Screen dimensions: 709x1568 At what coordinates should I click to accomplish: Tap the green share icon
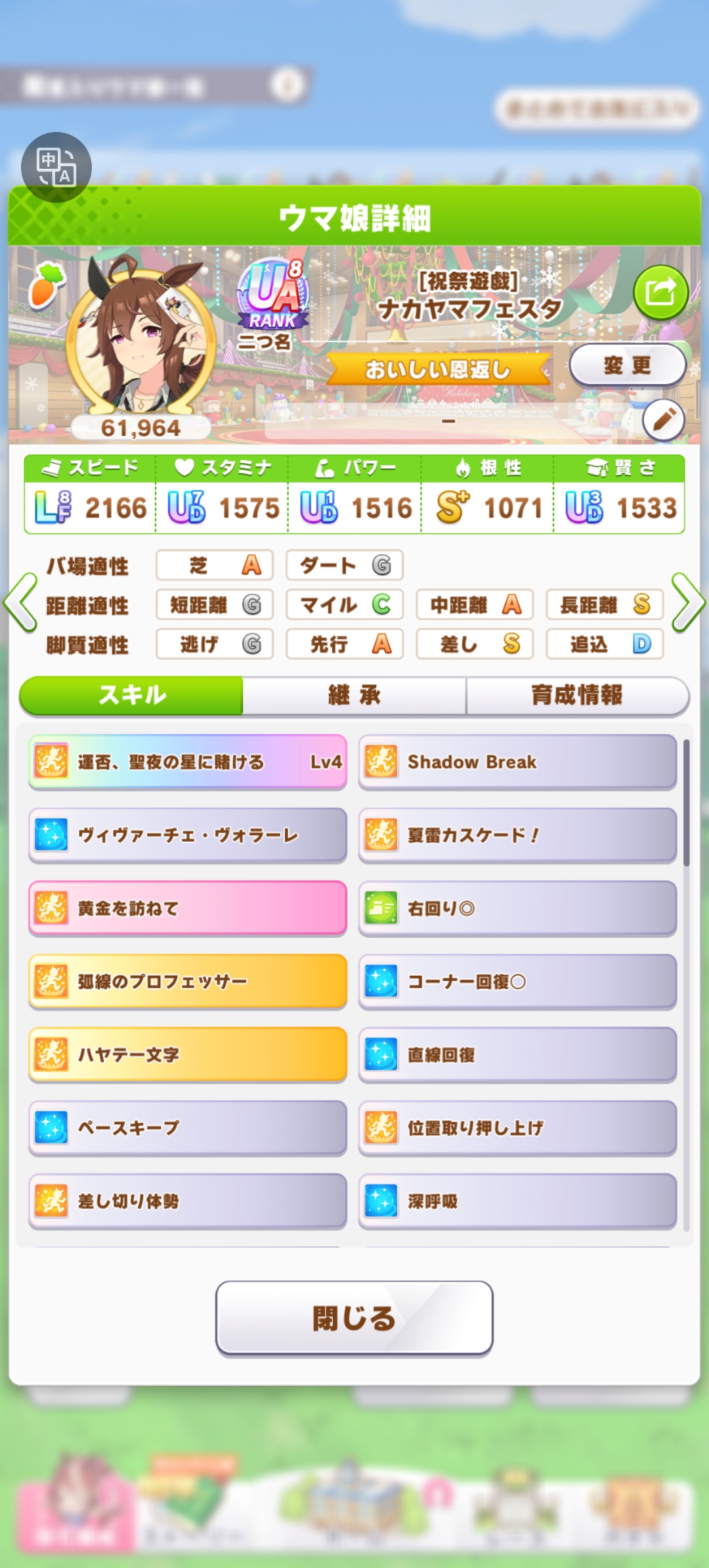point(660,292)
